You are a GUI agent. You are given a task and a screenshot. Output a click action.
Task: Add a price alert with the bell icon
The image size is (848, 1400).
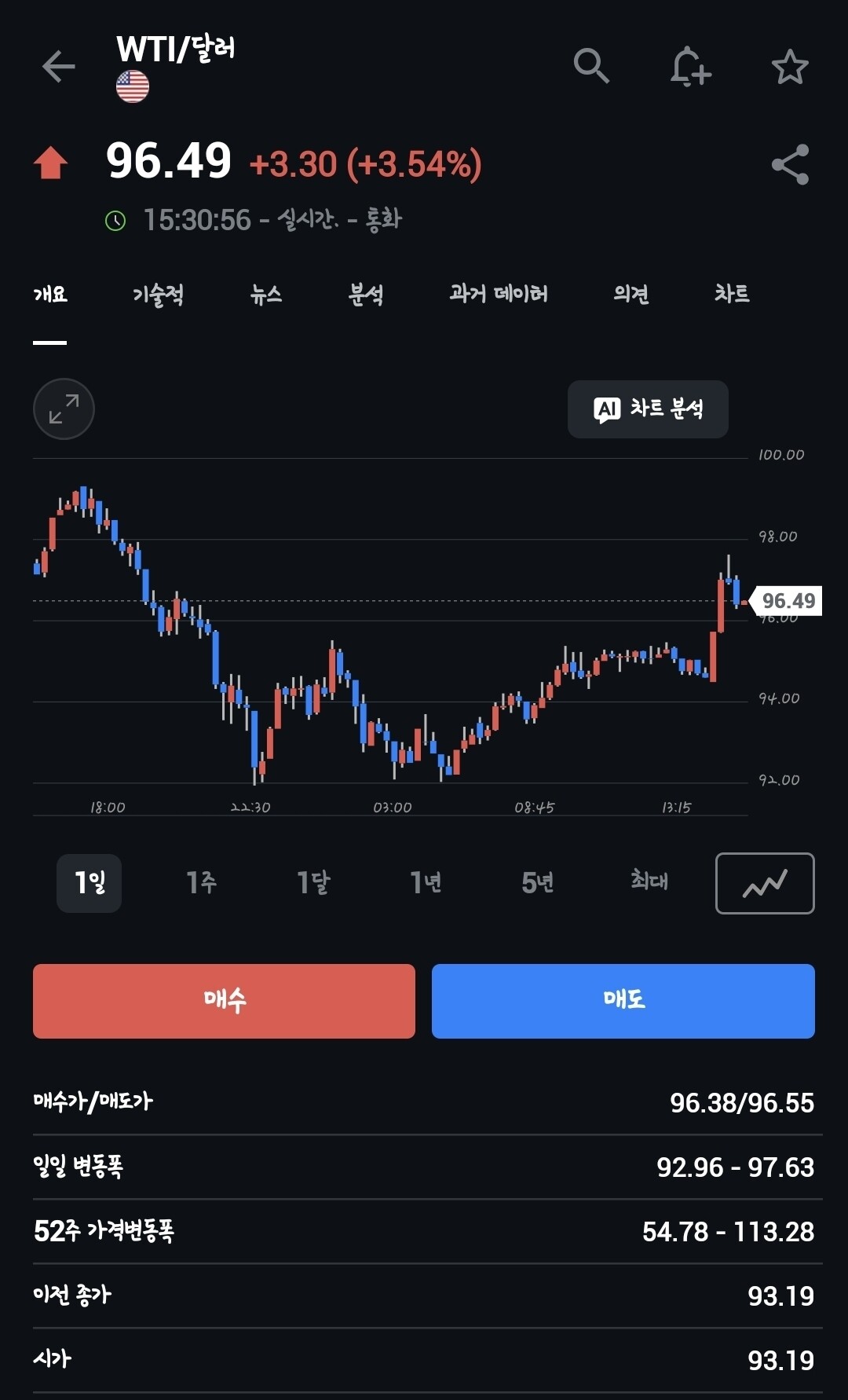click(x=690, y=66)
